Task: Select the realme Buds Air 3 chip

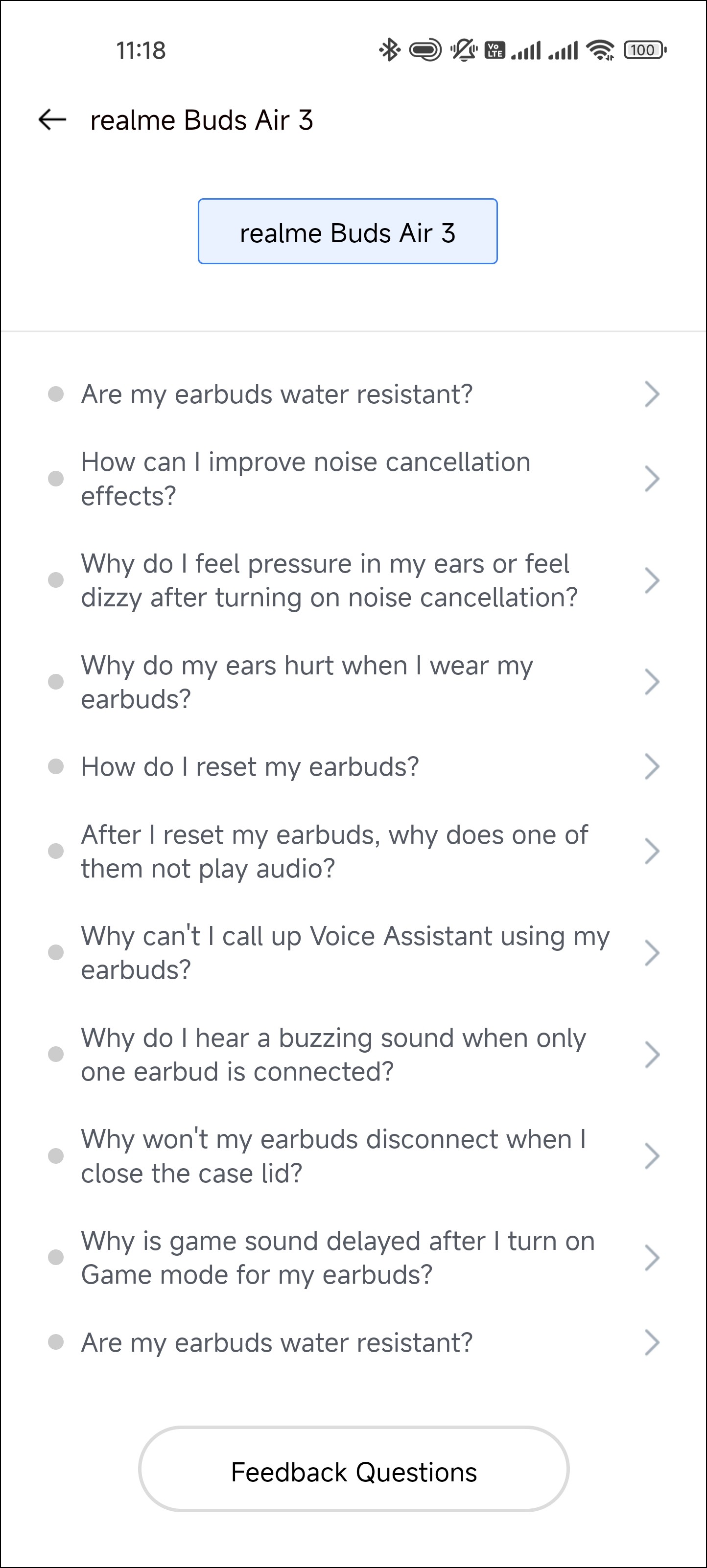Action: coord(347,231)
